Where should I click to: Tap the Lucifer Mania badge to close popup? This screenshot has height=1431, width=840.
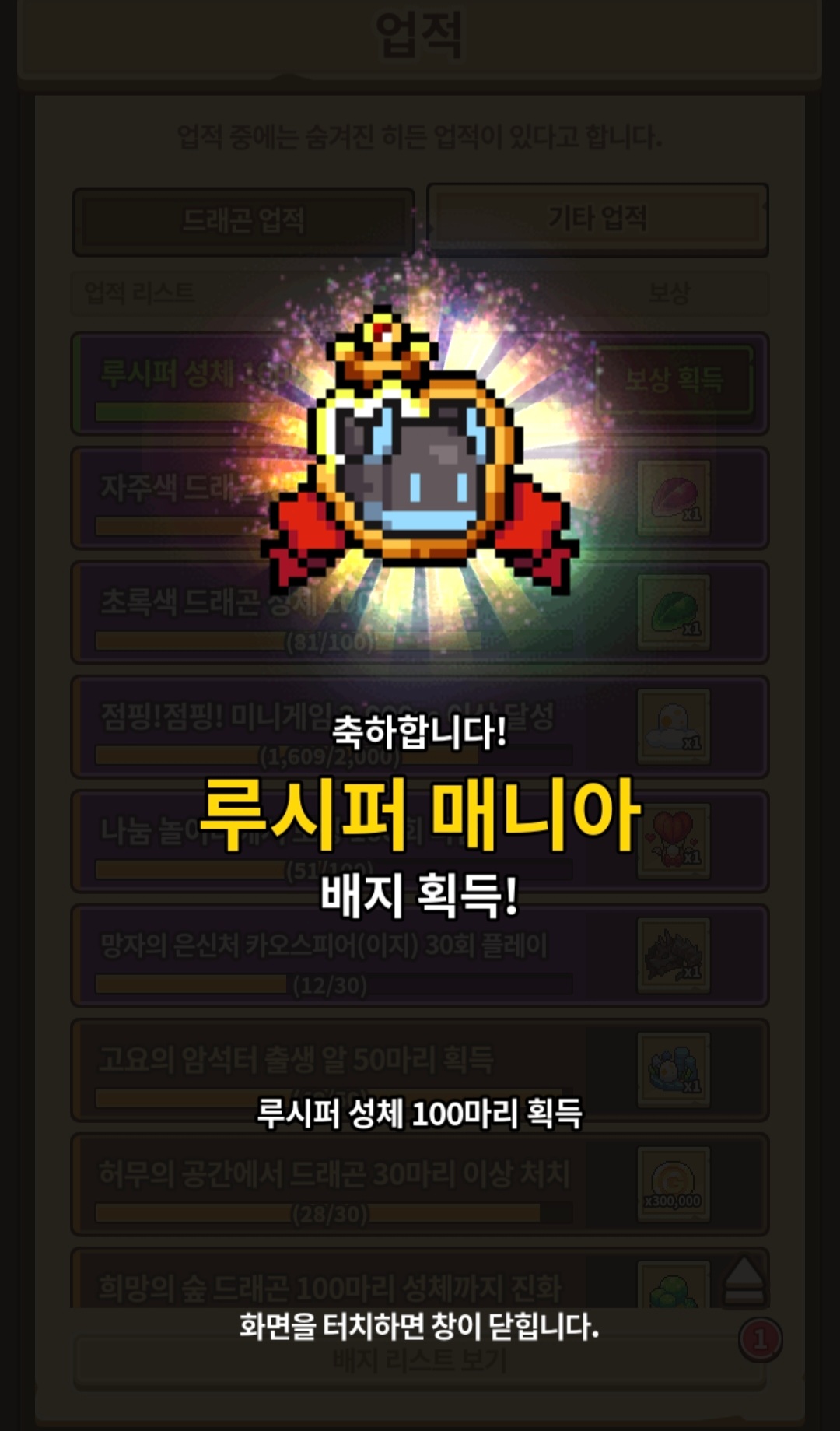coord(419,449)
